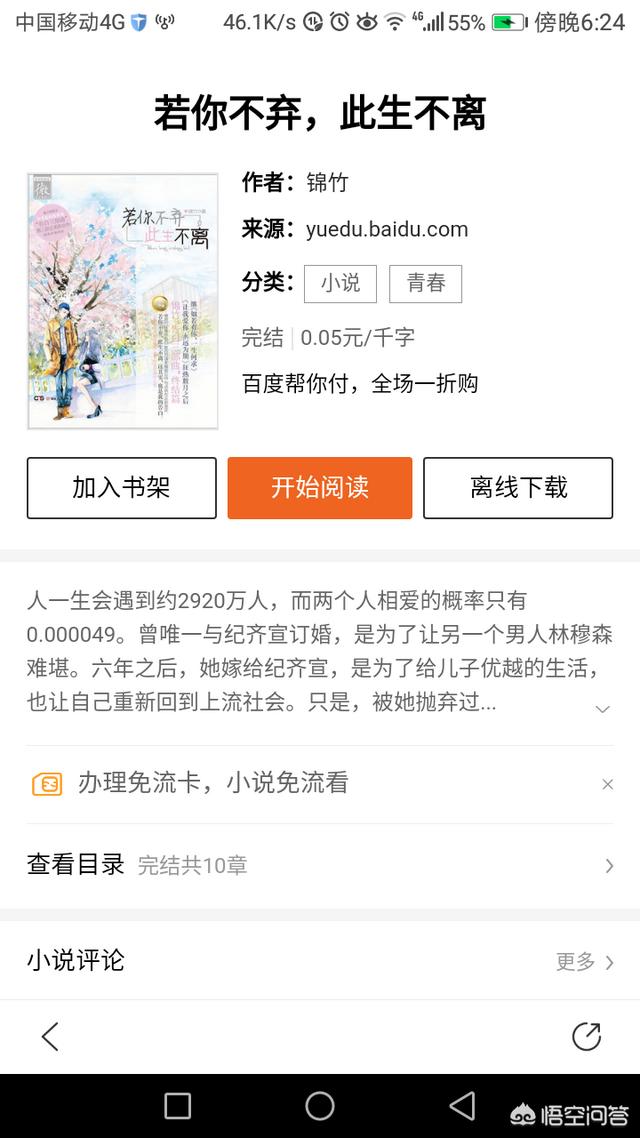Open recent apps with square button

tap(178, 1107)
